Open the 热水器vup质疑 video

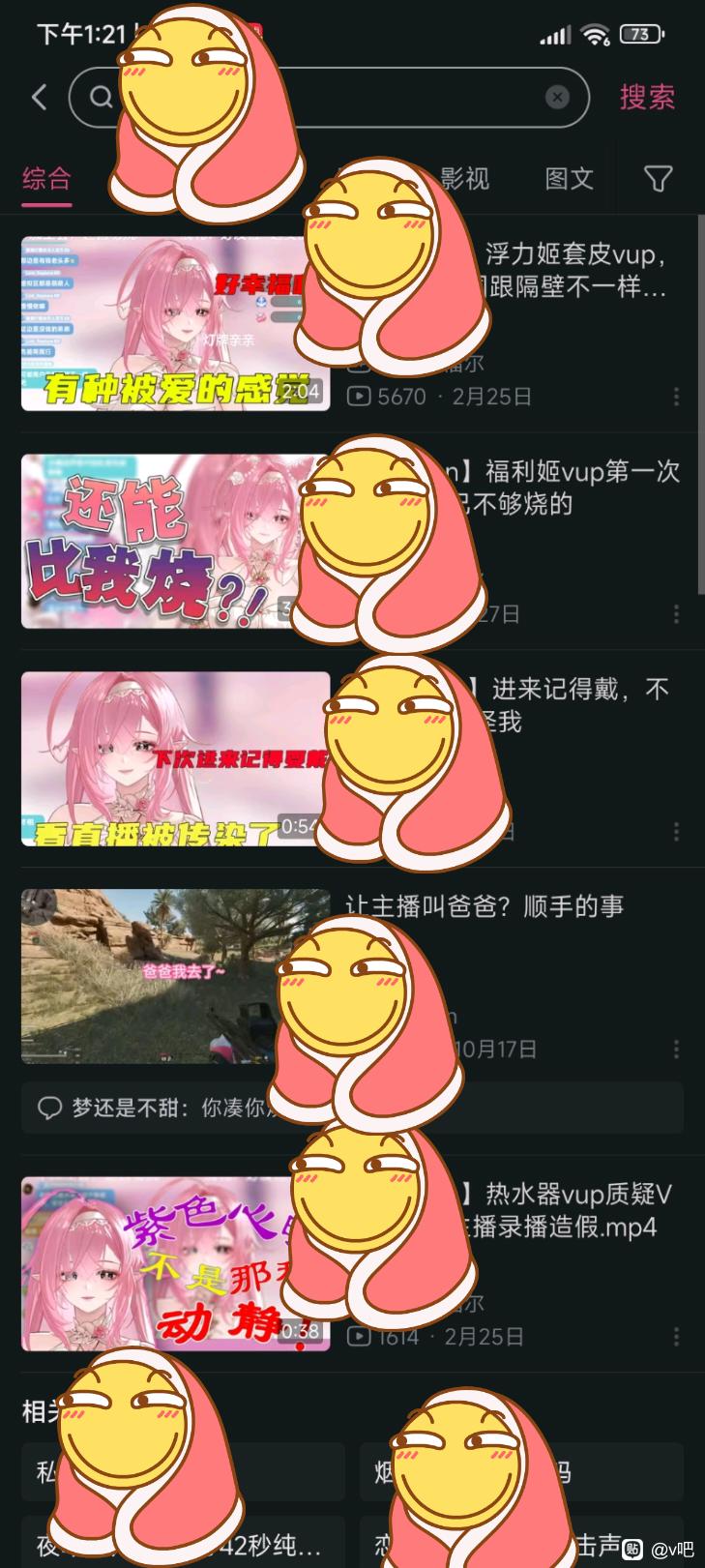[x=155, y=1263]
